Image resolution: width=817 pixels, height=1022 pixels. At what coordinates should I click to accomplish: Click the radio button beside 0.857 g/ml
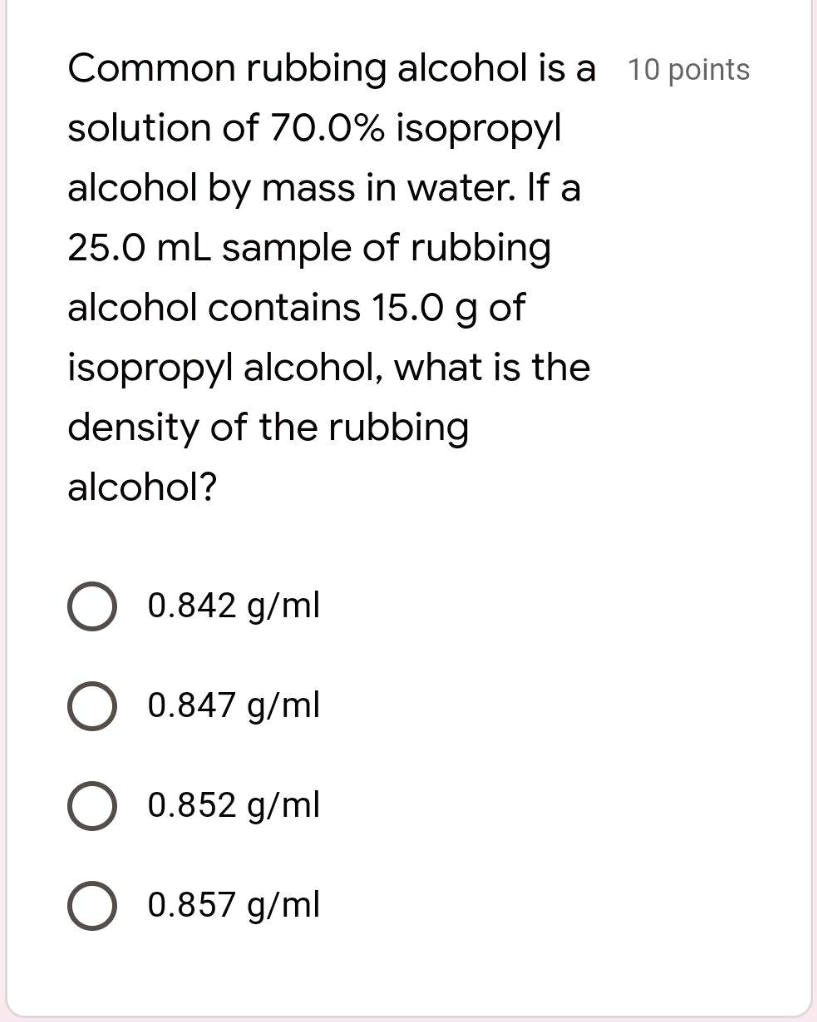(x=92, y=906)
